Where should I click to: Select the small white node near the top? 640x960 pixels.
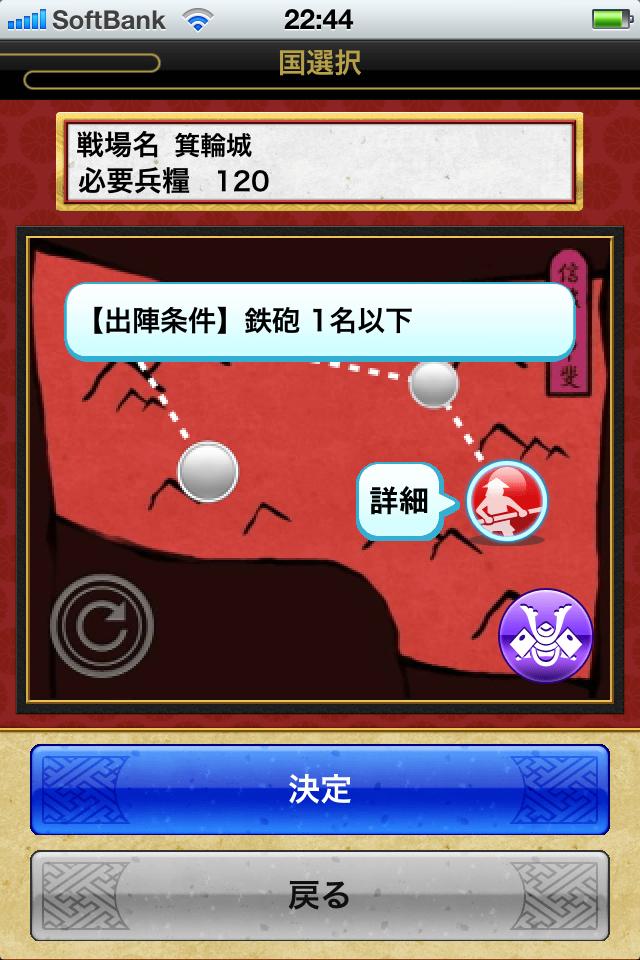[x=434, y=383]
